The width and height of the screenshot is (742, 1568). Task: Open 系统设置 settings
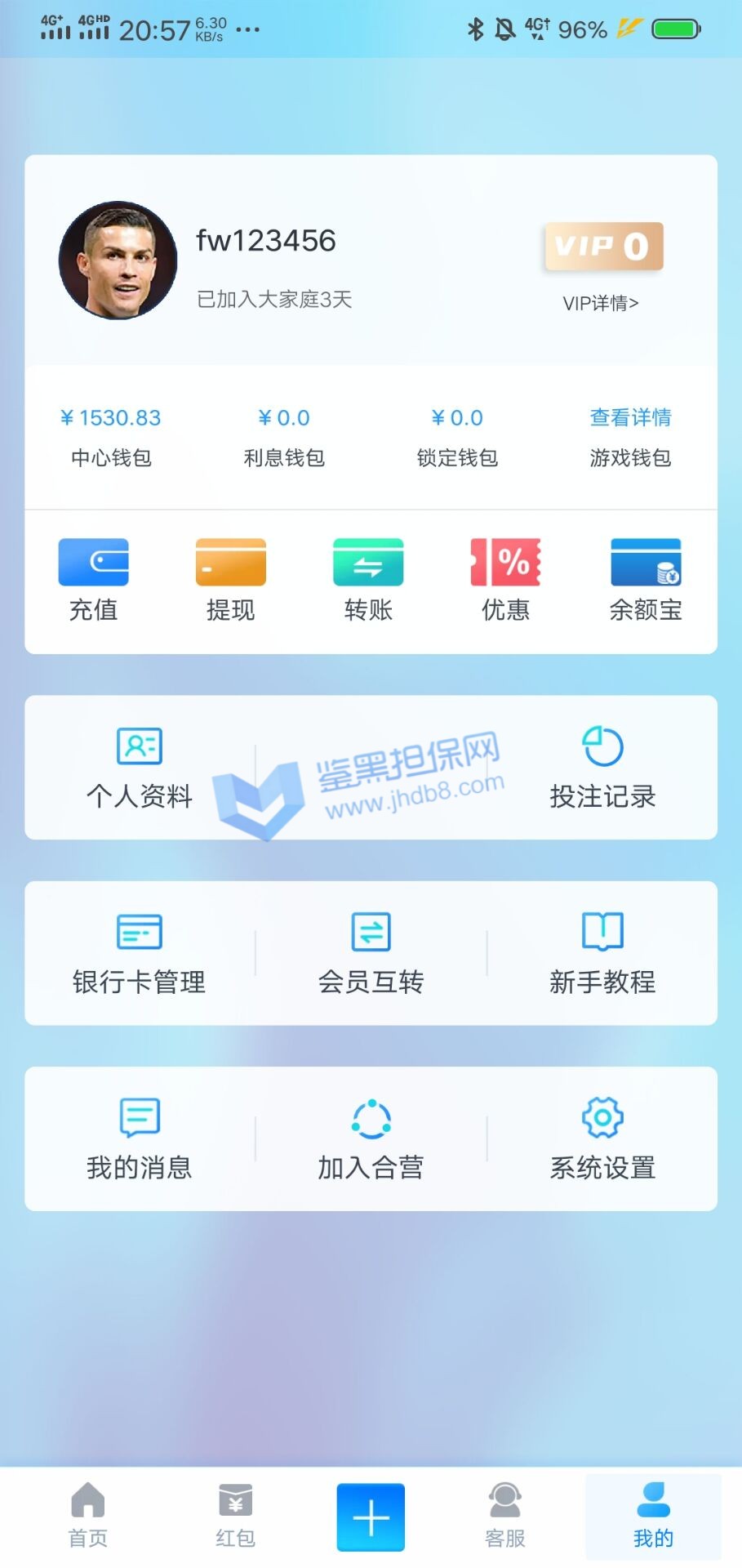(602, 1138)
